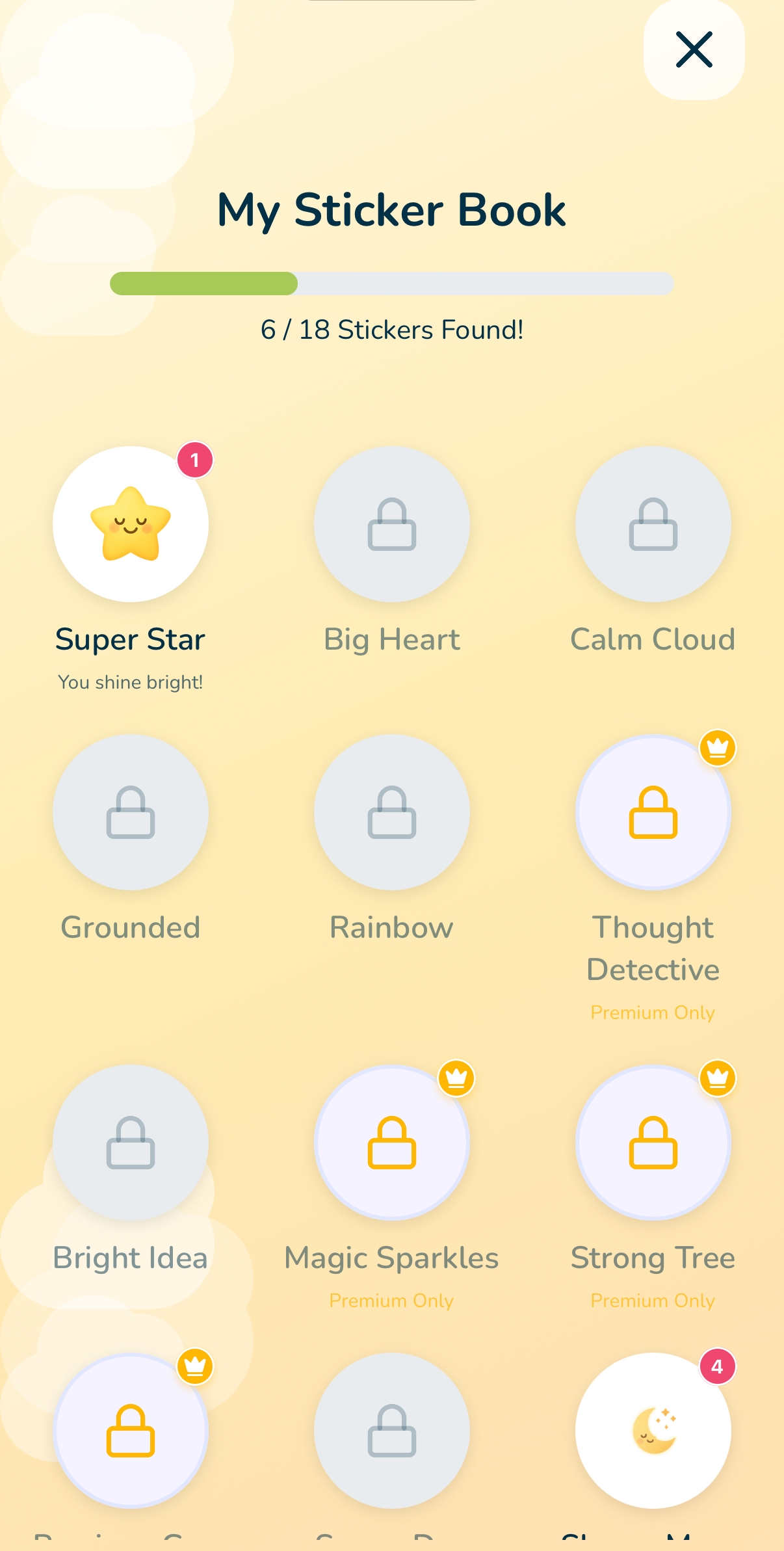Tap the locked Calm Cloud sticker
784x1551 pixels.
pyautogui.click(x=653, y=524)
